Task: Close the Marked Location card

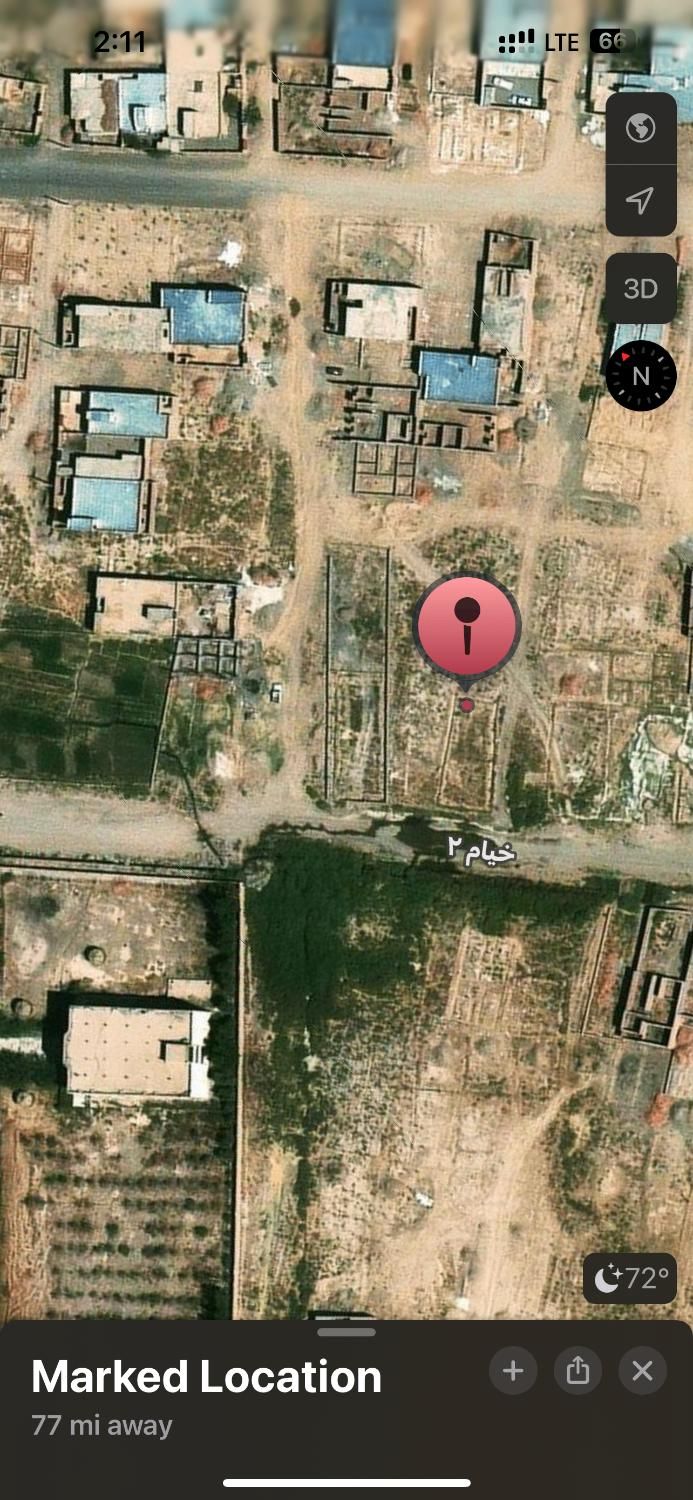Action: (642, 1370)
